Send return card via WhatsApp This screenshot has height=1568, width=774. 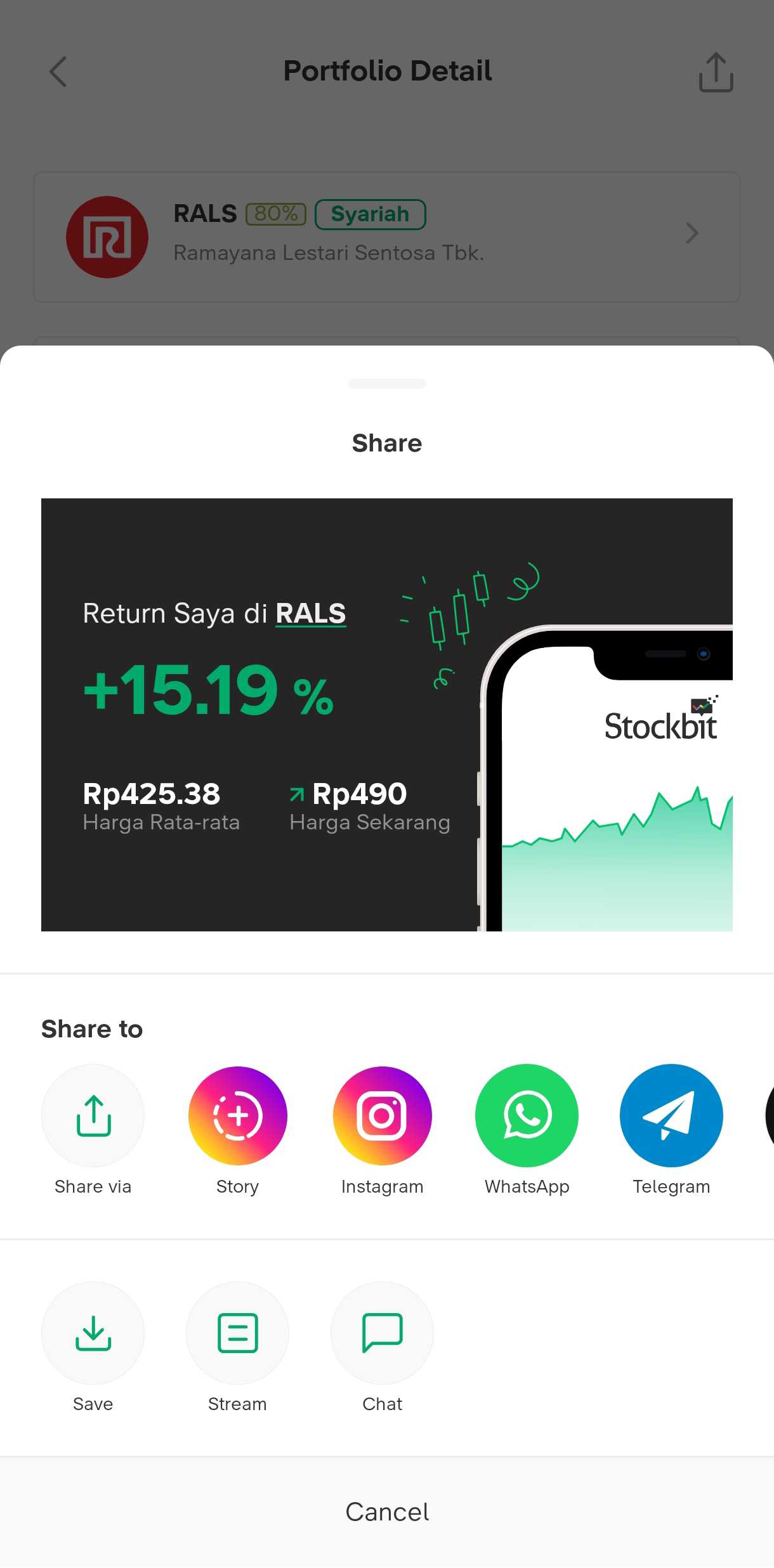(x=527, y=1115)
